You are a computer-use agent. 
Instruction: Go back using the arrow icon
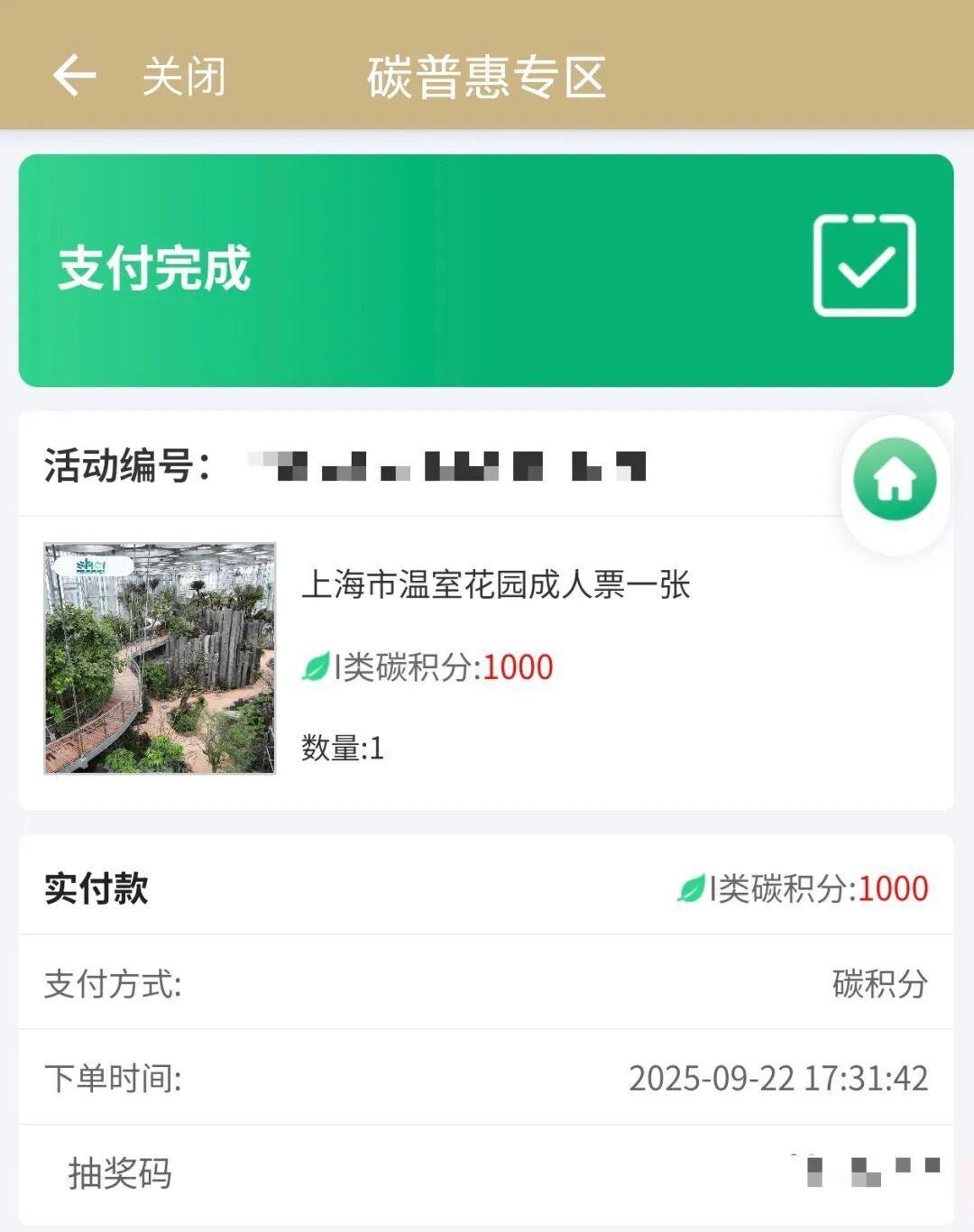74,75
